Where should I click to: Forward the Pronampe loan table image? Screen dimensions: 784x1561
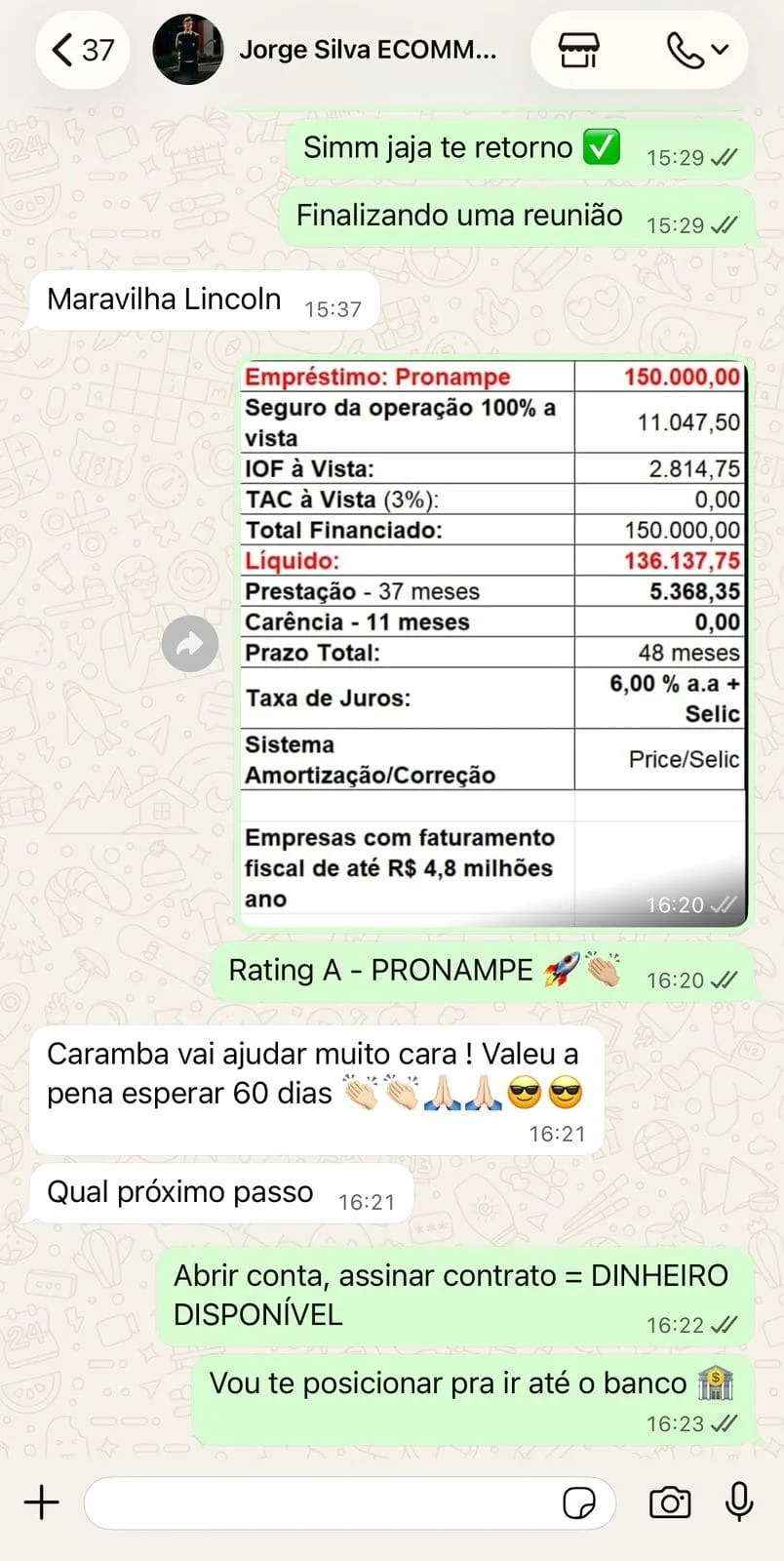pyautogui.click(x=189, y=643)
